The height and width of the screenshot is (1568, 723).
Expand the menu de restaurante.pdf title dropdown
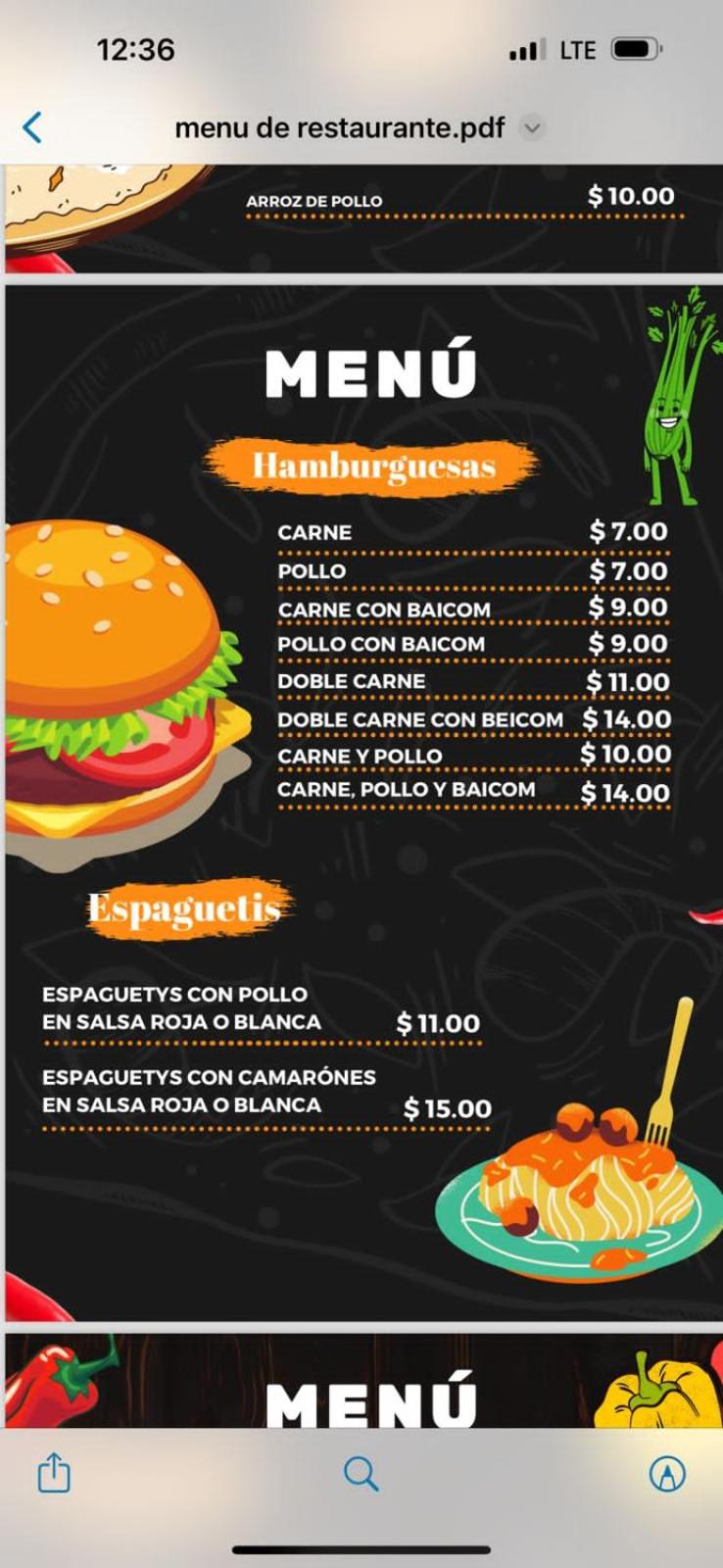pyautogui.click(x=532, y=127)
